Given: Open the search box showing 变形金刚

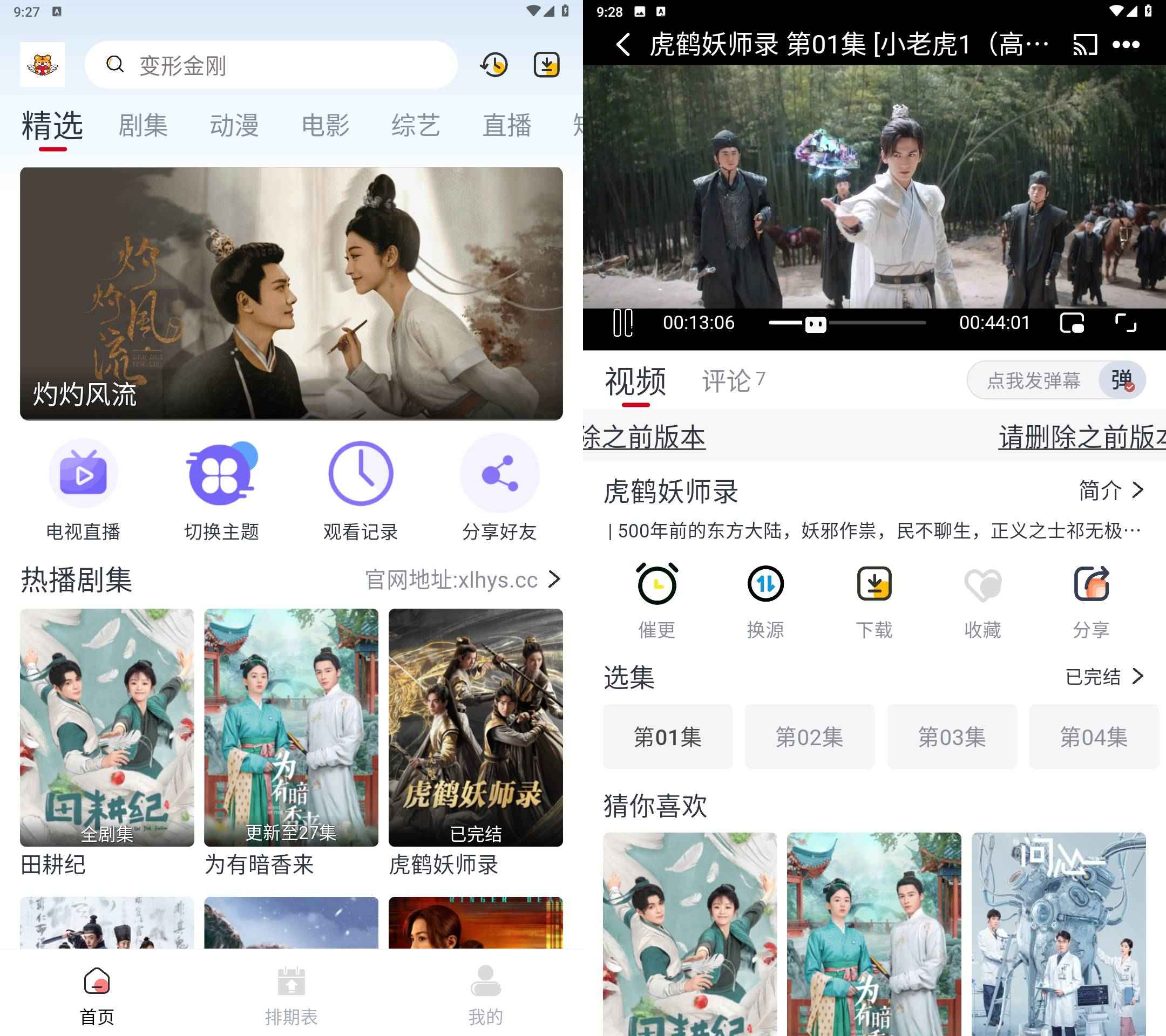Looking at the screenshot, I should [271, 65].
